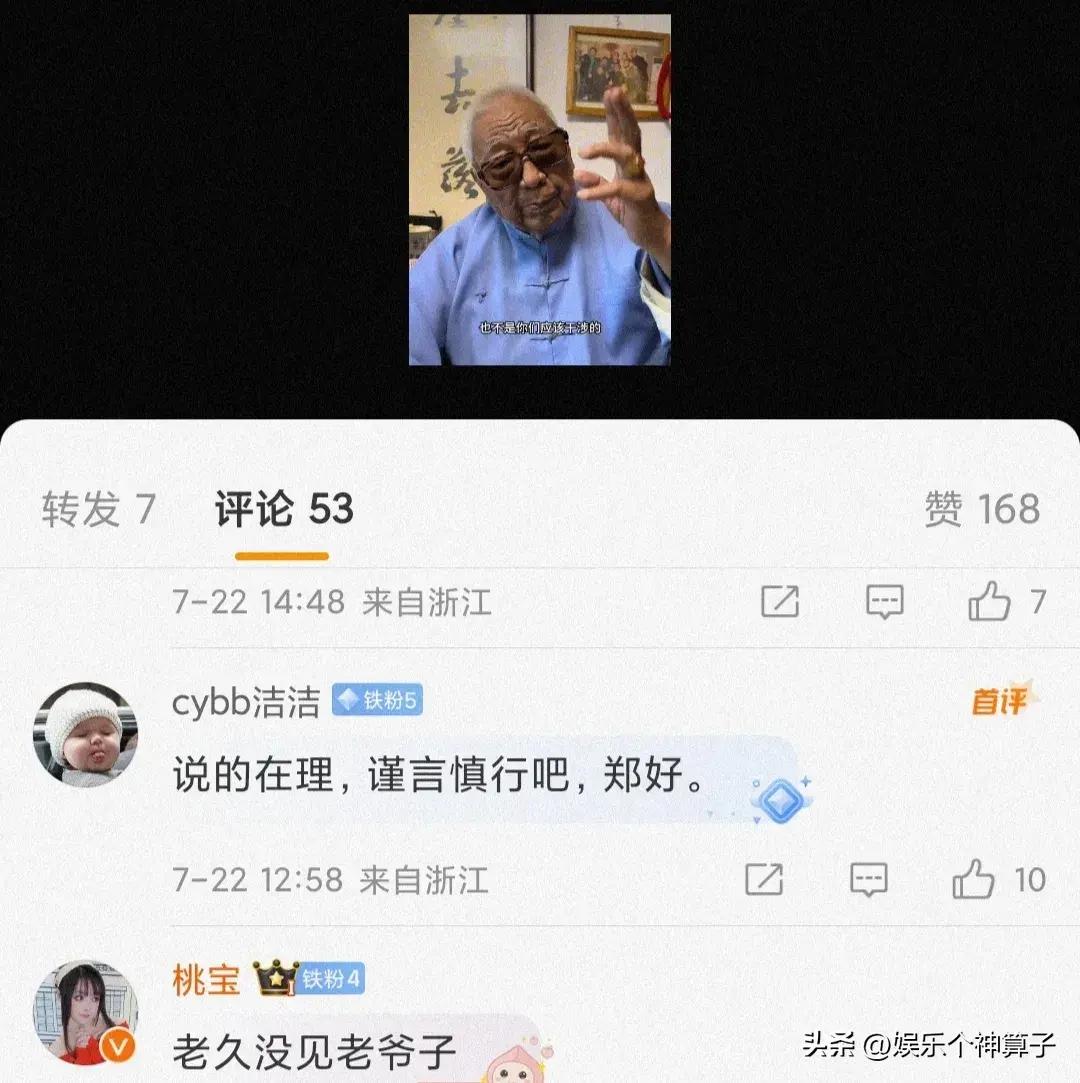Forward cybb洁洁's comment
Screen dimensions: 1080x1083
(764, 880)
